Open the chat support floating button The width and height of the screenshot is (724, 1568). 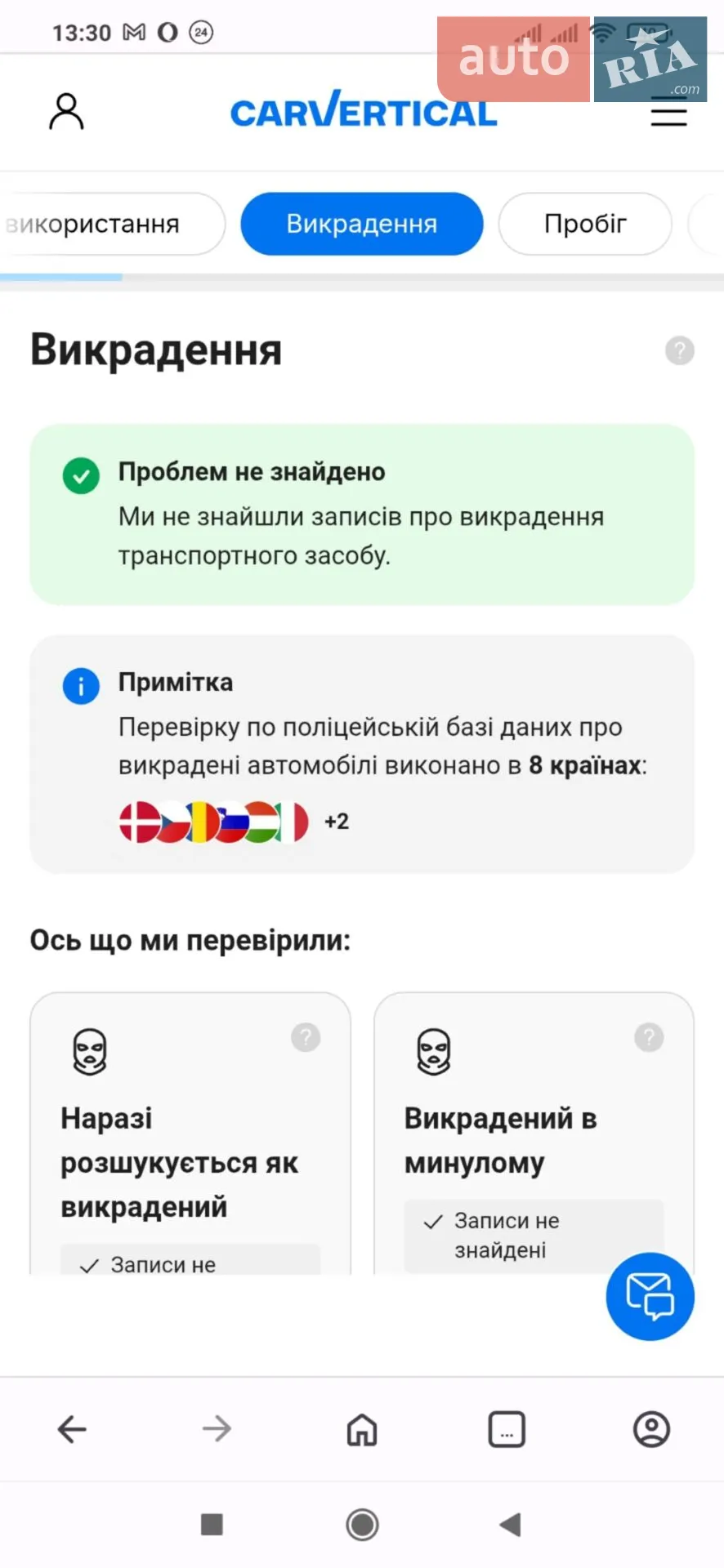[650, 1296]
